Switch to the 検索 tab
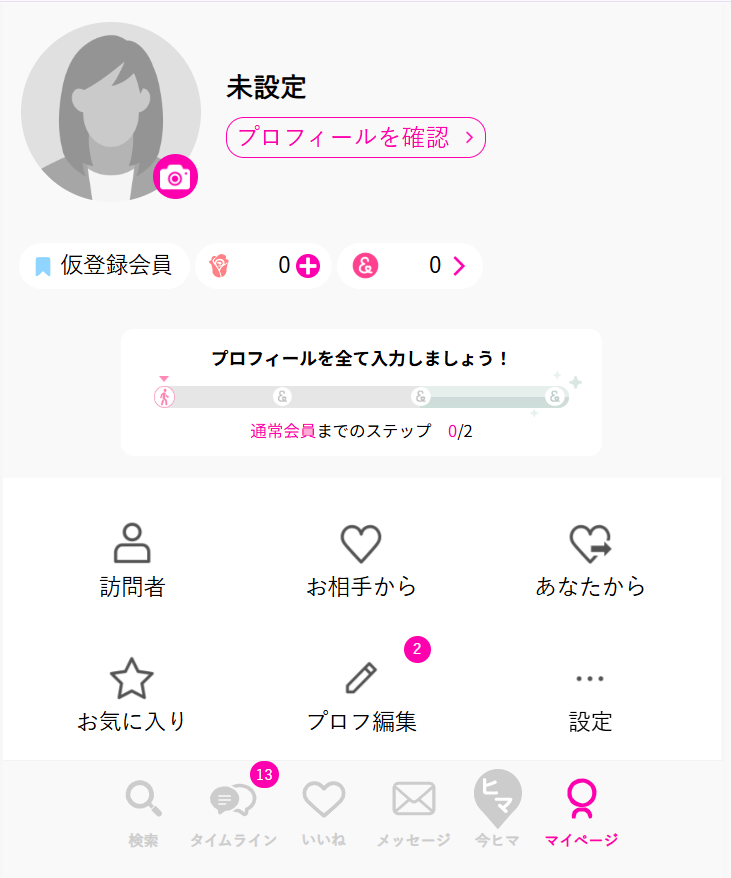Screen dimensions: 731x878 pos(143,814)
